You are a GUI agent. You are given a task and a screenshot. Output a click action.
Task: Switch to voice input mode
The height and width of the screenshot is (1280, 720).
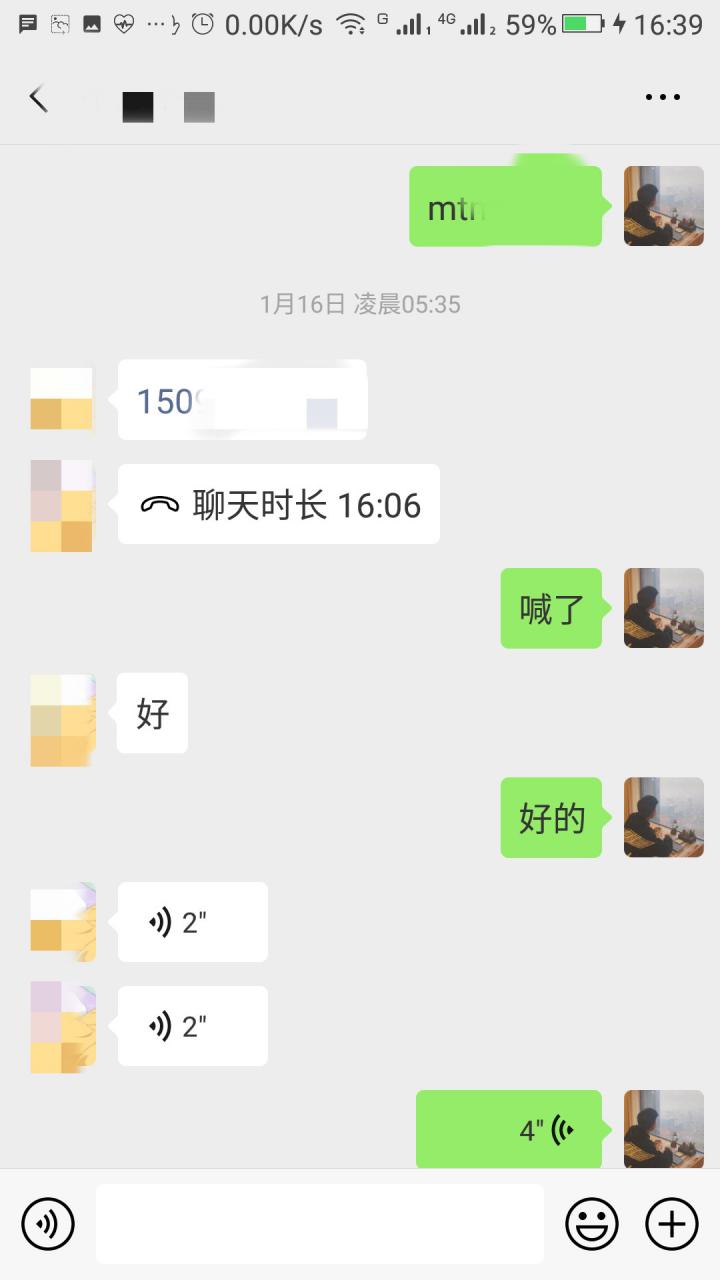click(x=49, y=1223)
